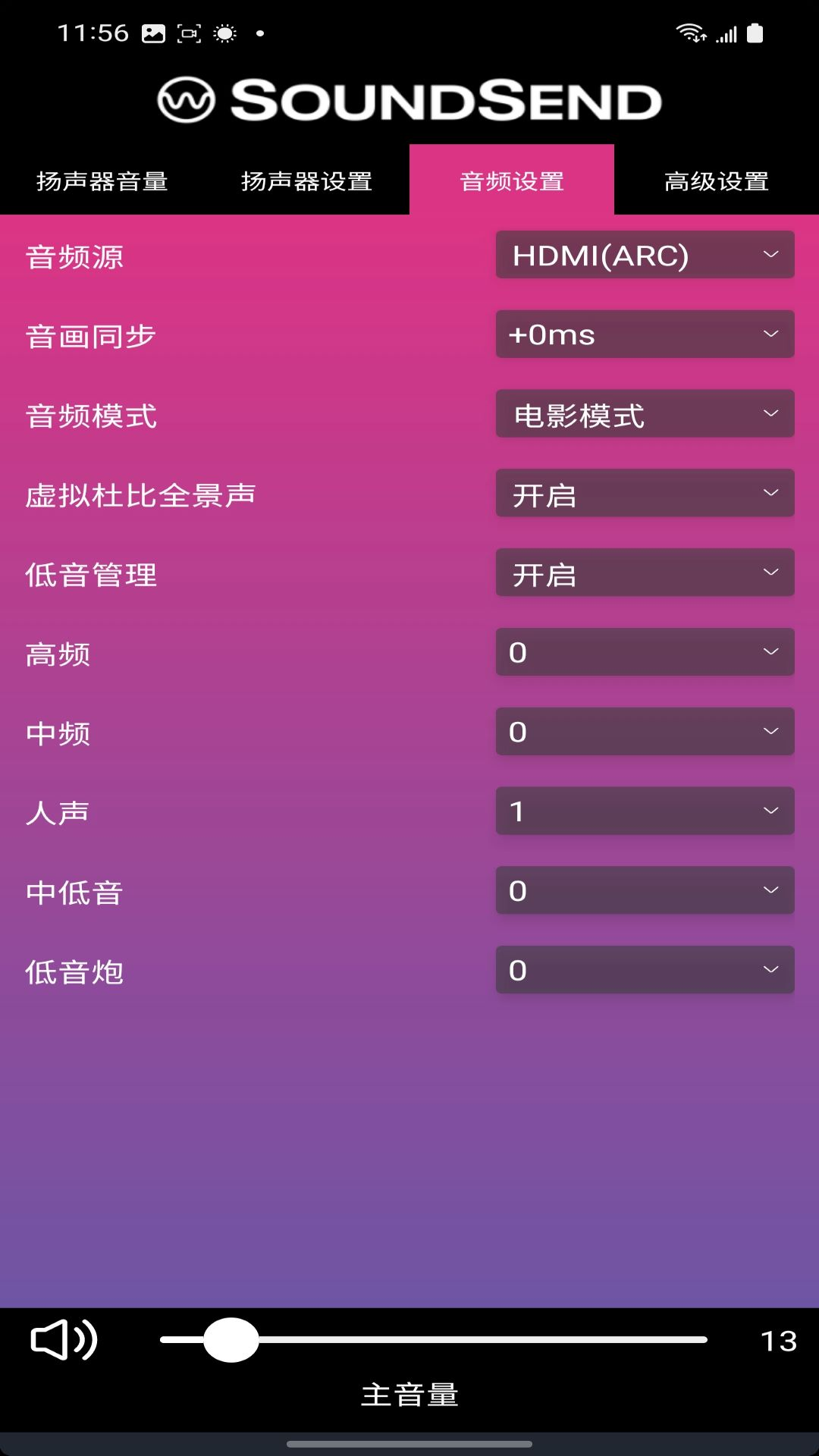Open the 音频源 dropdown showing HDMI(ARC)
This screenshot has width=819, height=1456.
[645, 255]
